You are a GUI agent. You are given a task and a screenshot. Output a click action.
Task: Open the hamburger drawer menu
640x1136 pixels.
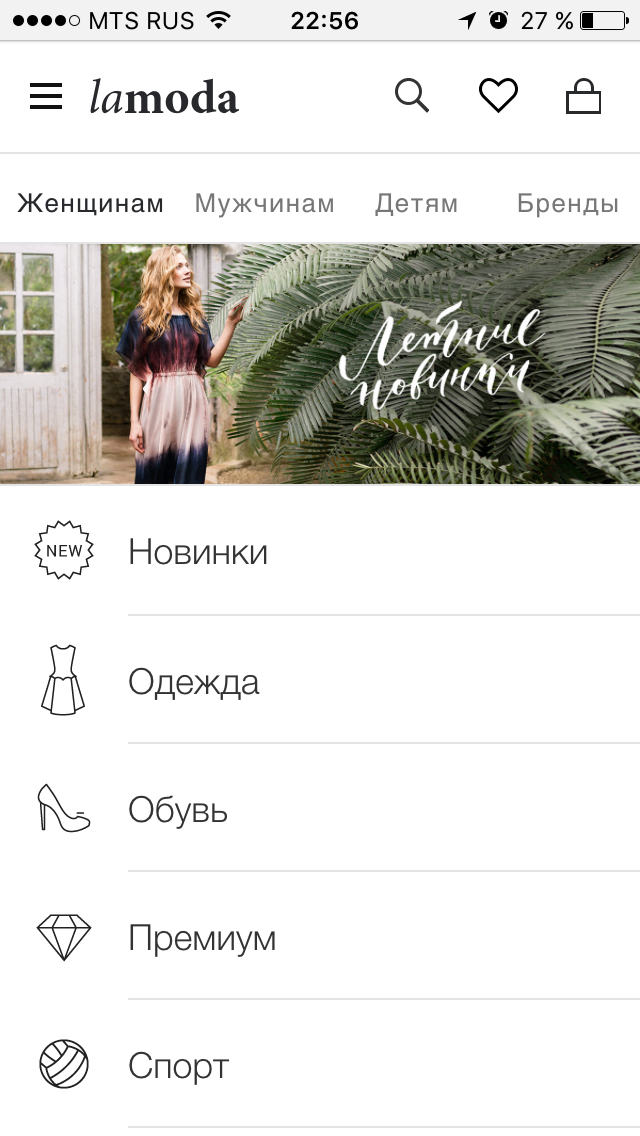click(46, 96)
